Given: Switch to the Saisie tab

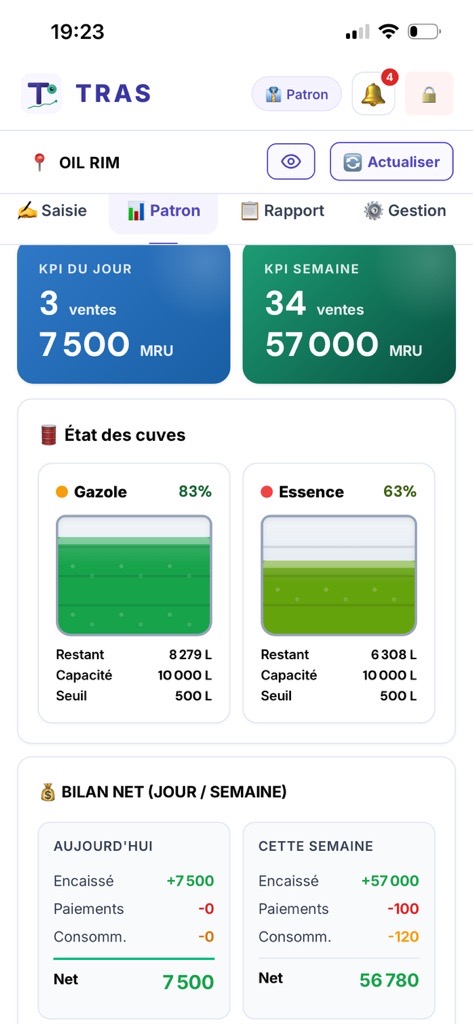Looking at the screenshot, I should click(x=52, y=211).
